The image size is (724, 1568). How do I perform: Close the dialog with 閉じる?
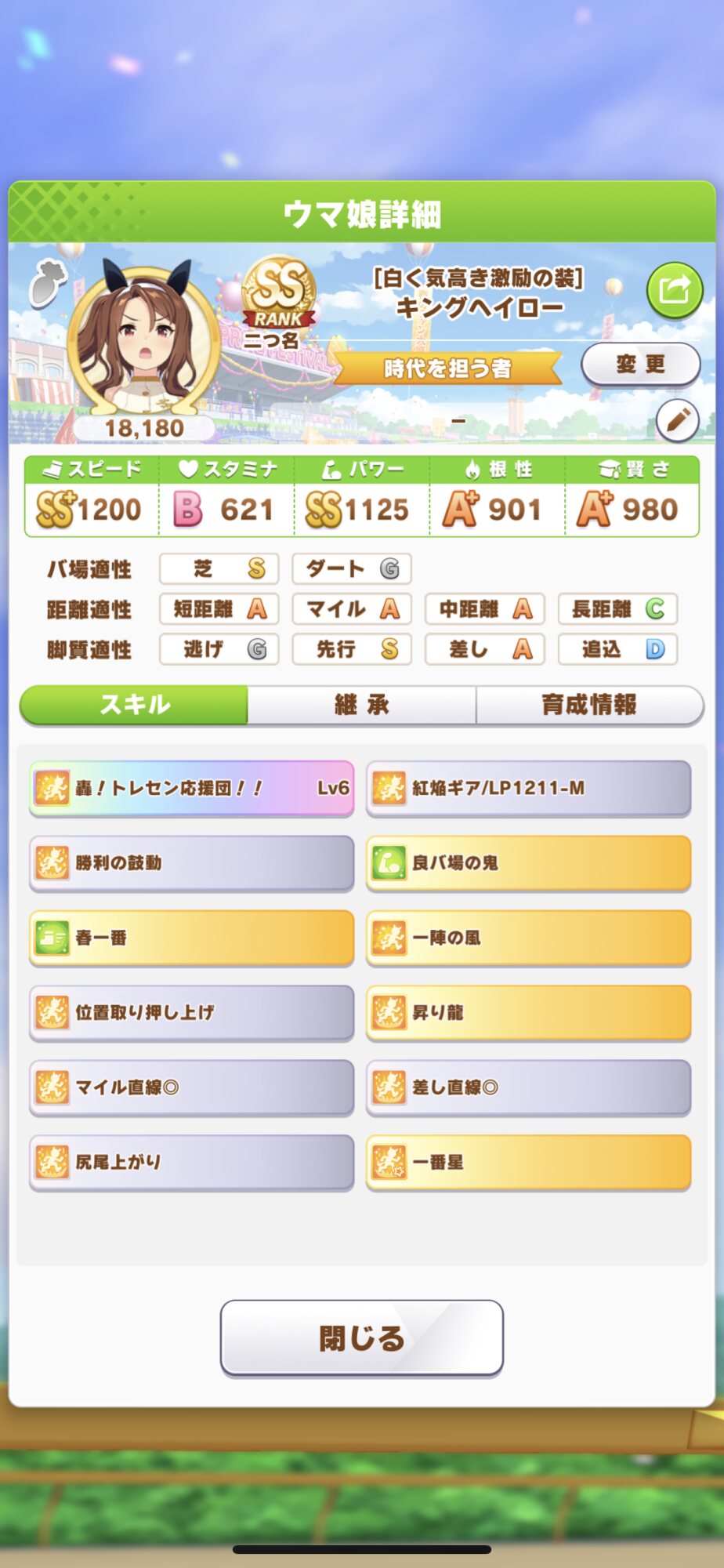click(x=361, y=1338)
